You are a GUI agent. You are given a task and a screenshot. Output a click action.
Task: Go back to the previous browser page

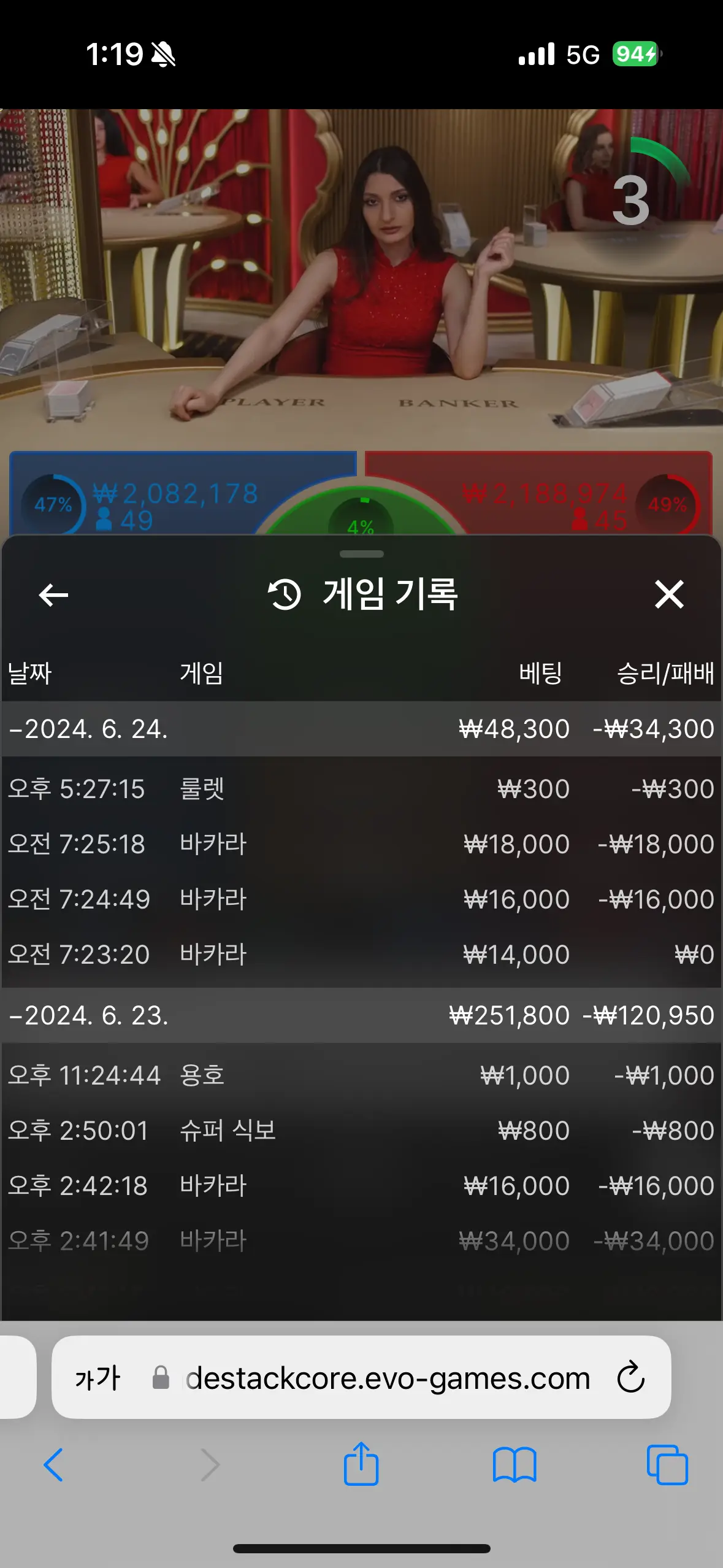pos(53,1465)
